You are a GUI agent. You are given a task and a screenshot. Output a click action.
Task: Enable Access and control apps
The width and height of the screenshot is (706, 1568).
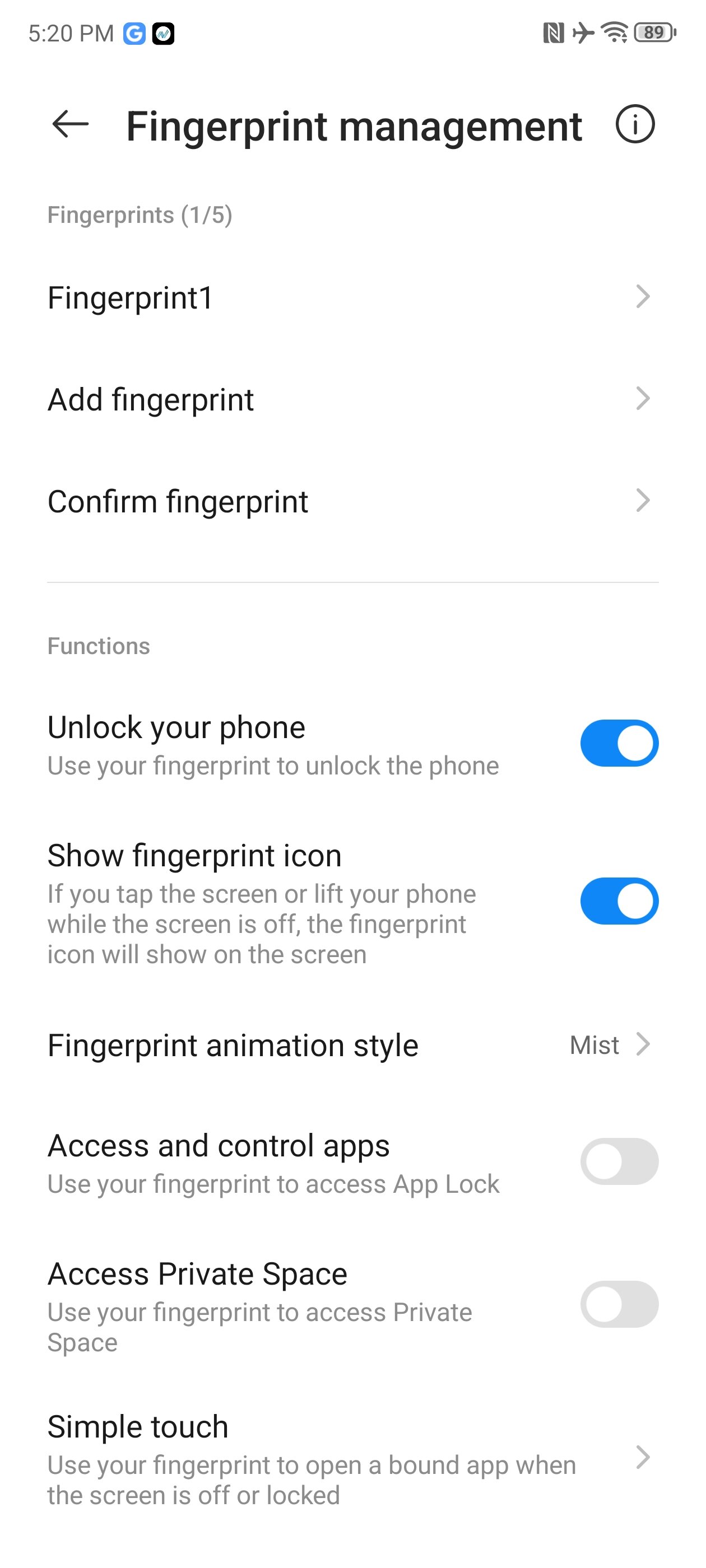(x=619, y=1161)
